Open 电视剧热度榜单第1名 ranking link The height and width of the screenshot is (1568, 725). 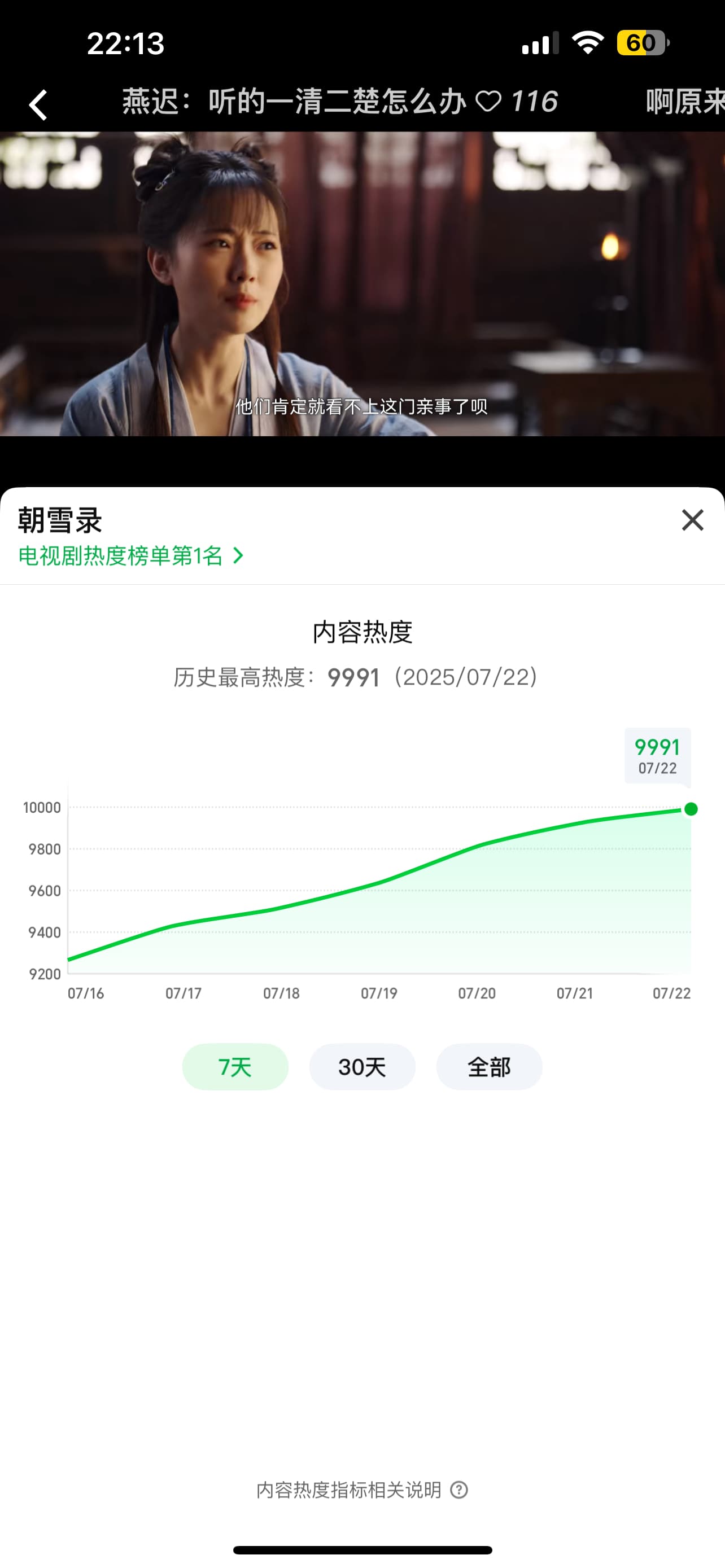pyautogui.click(x=131, y=555)
